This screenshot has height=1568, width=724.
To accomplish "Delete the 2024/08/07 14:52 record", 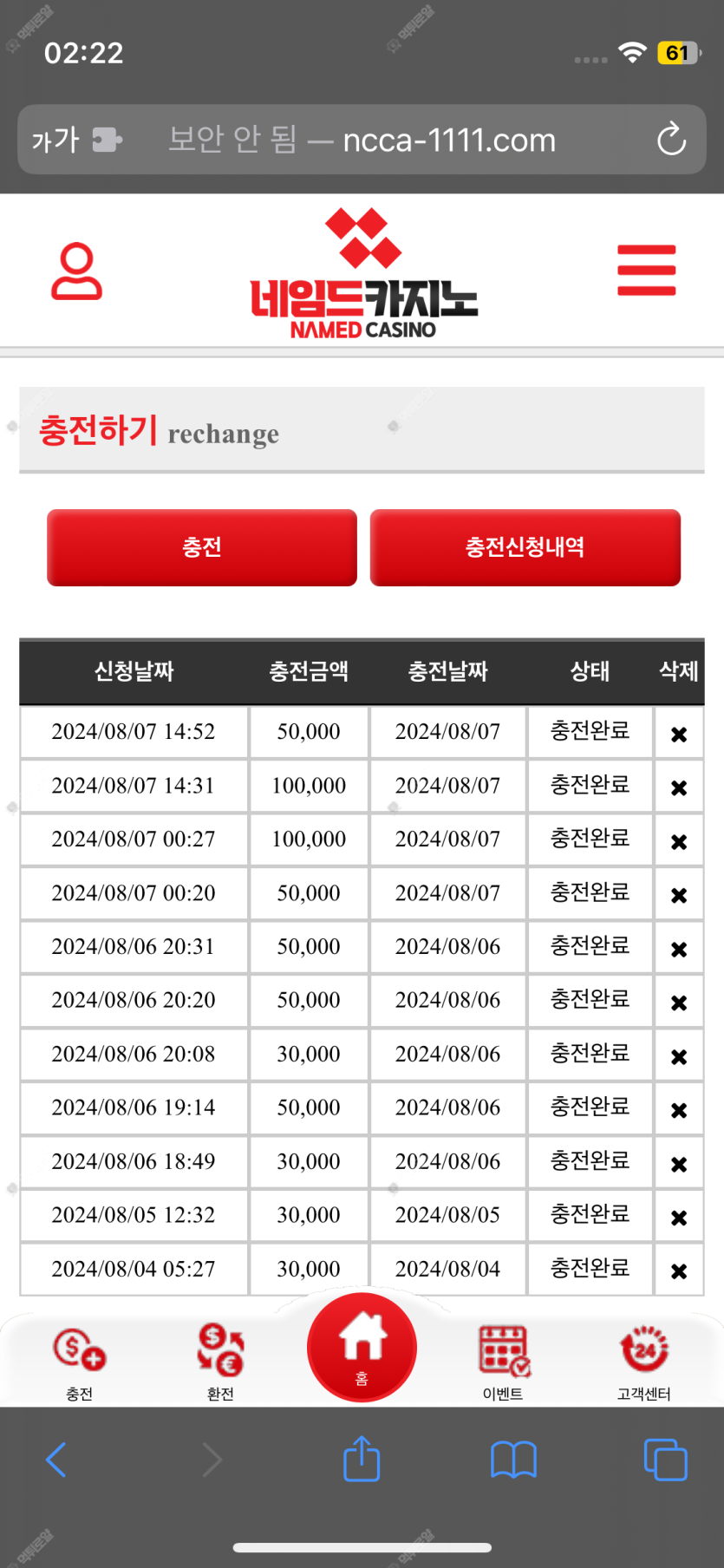I will coord(679,734).
